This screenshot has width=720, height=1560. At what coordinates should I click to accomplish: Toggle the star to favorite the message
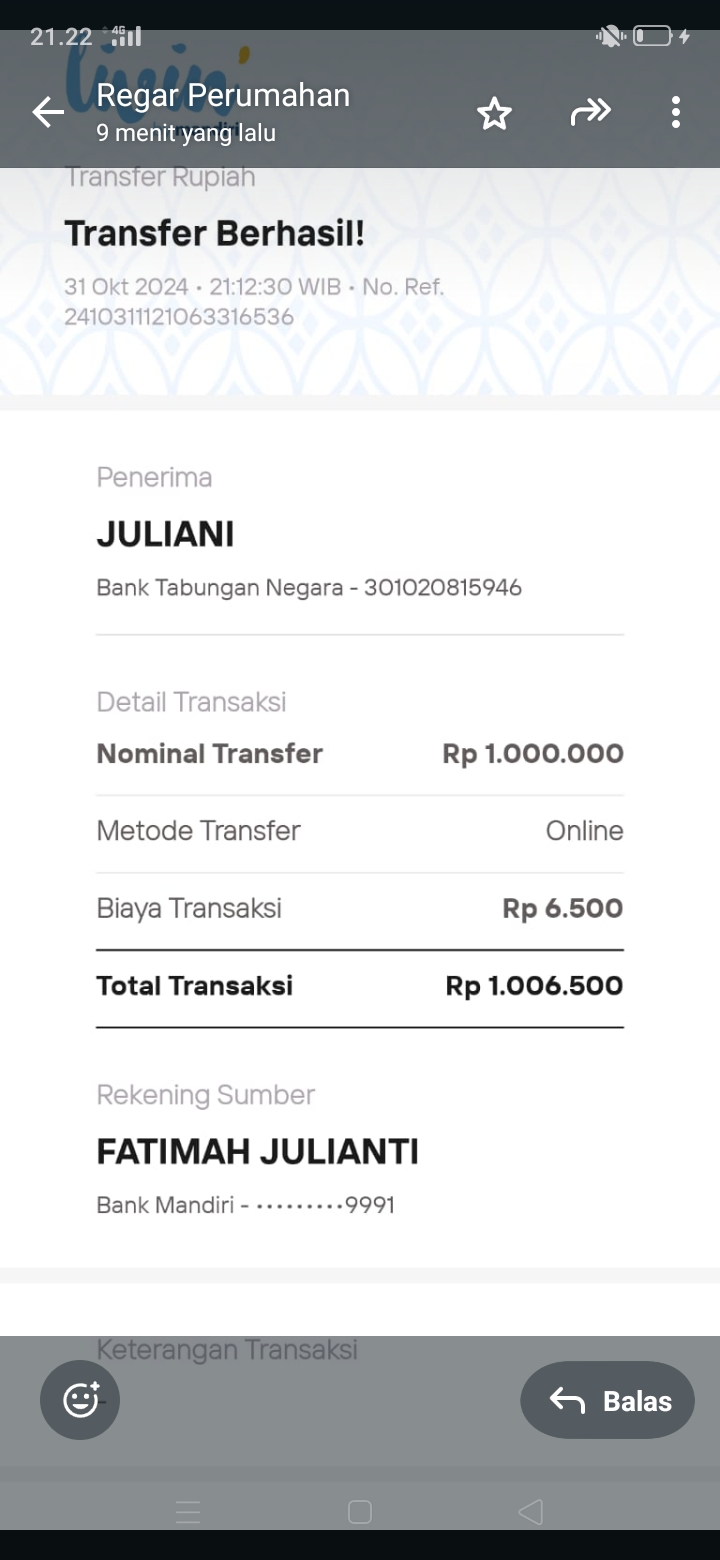point(493,113)
